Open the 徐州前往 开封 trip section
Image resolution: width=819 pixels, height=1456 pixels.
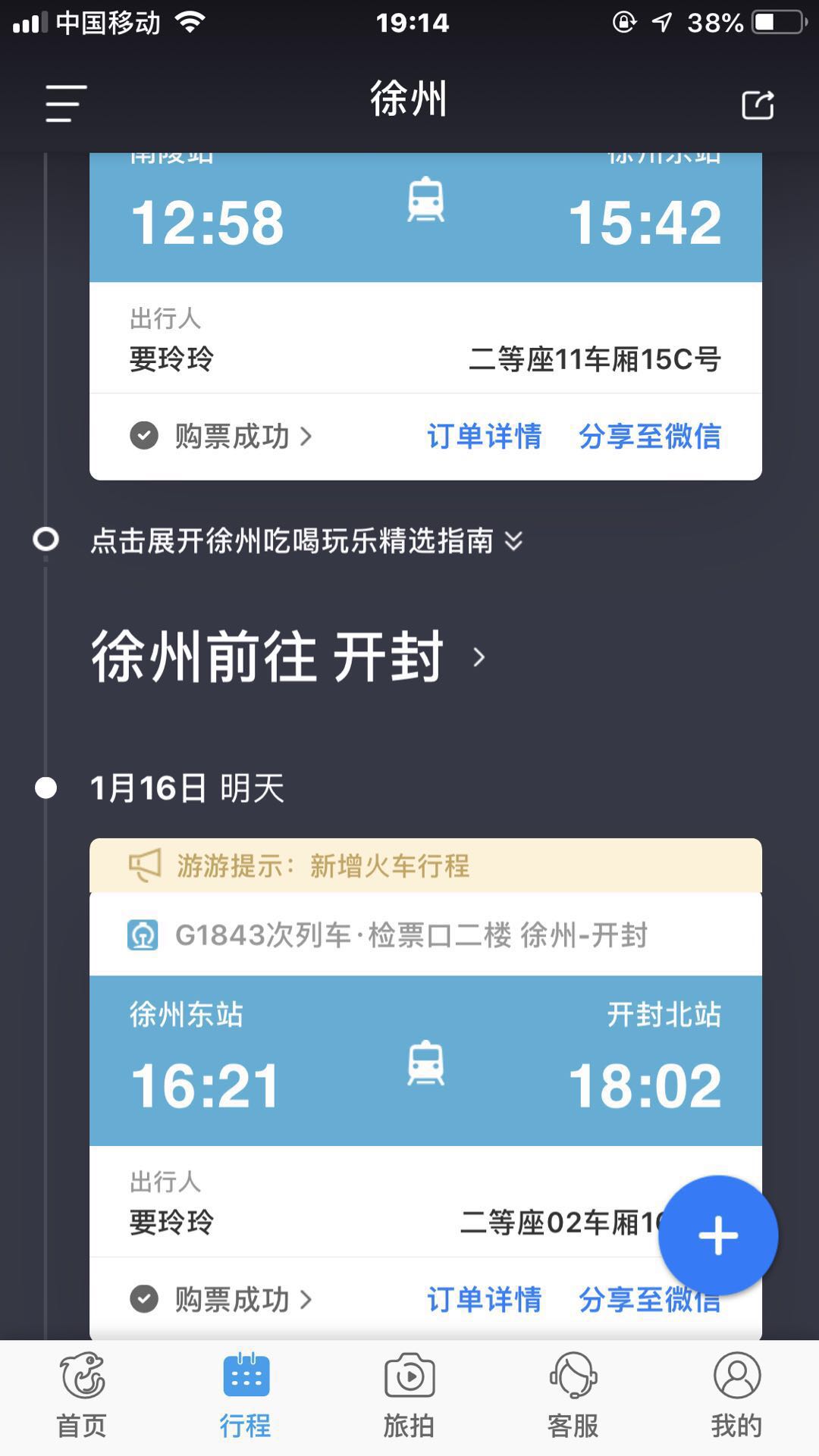[x=288, y=656]
